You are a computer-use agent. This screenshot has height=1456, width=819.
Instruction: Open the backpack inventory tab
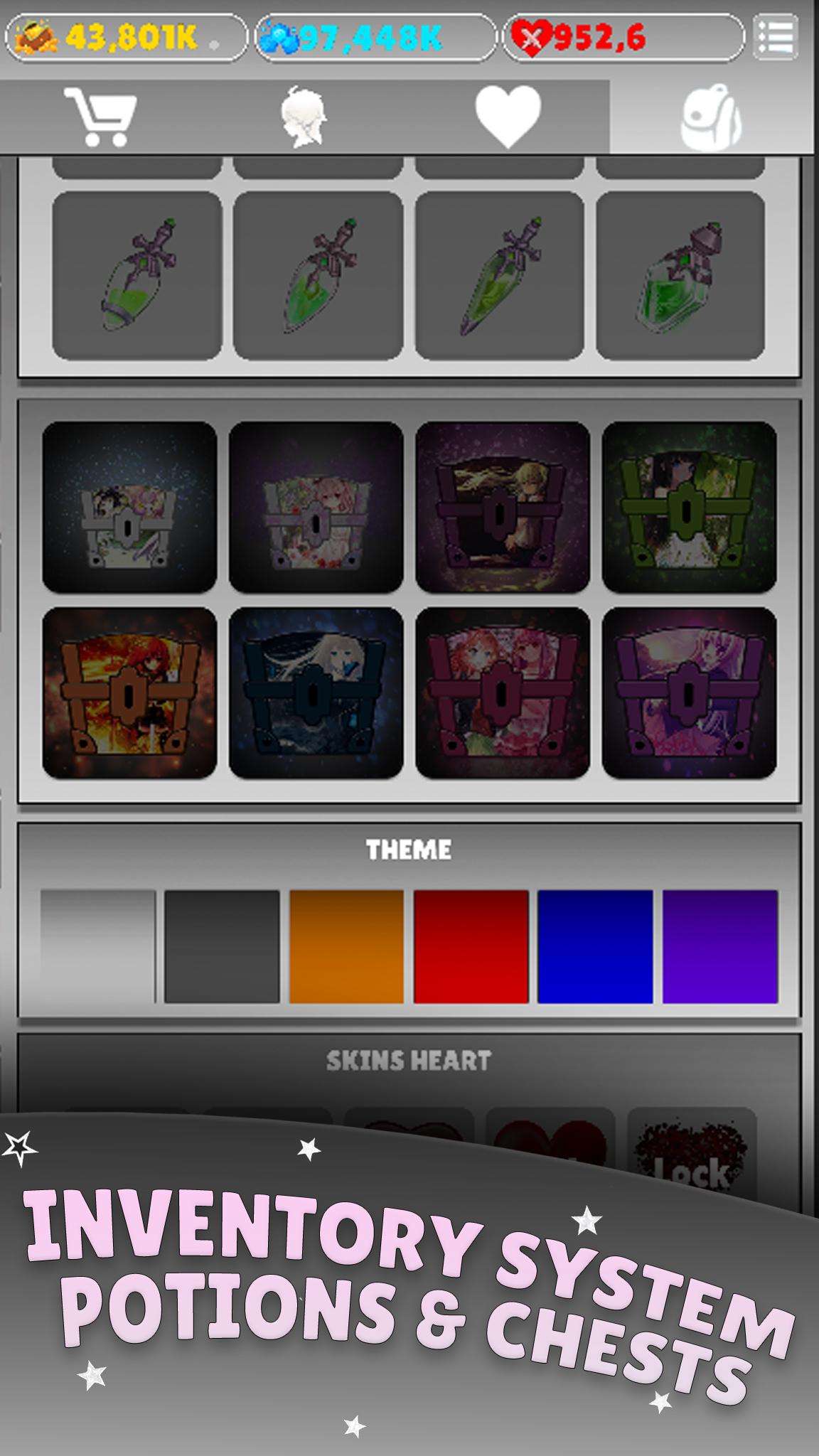tap(711, 117)
